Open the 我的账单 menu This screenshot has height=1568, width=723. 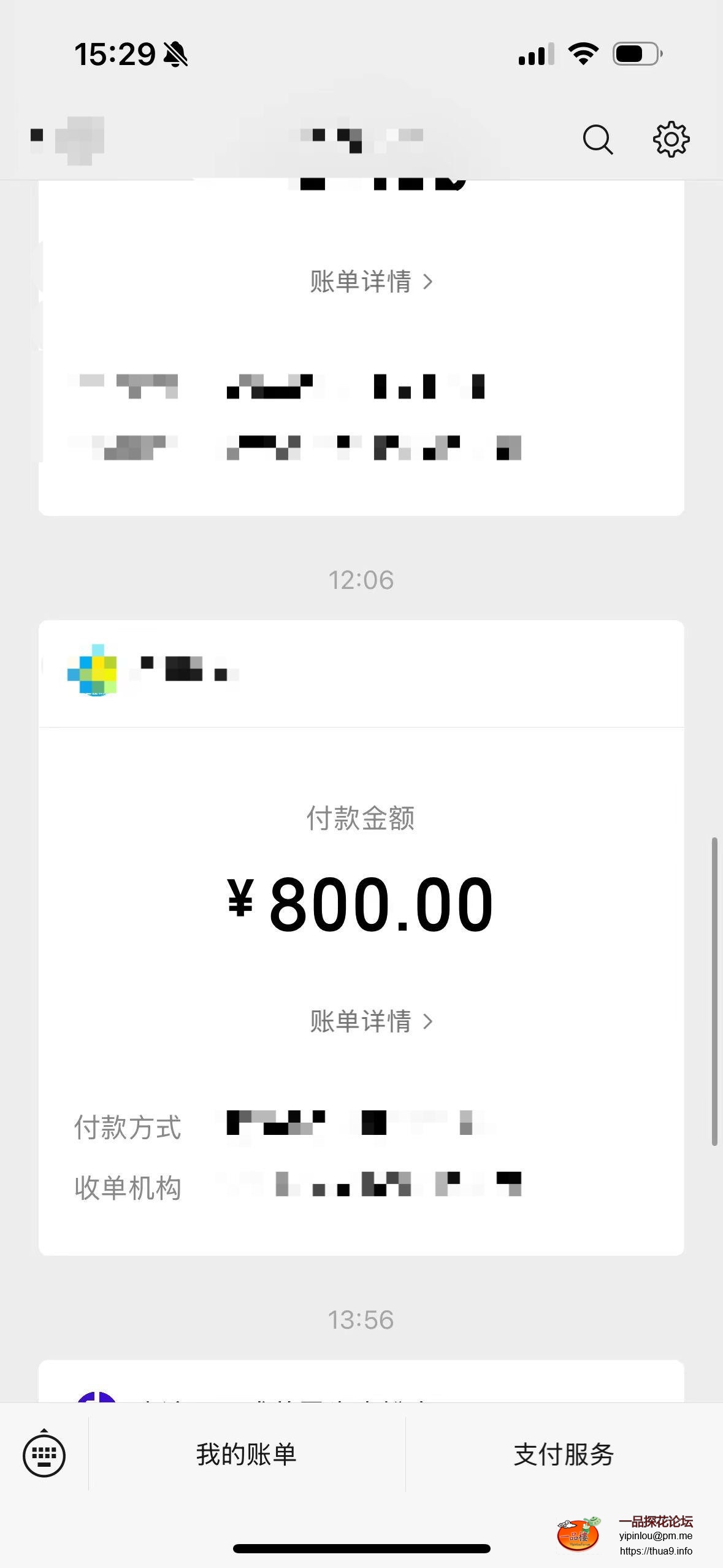(247, 1455)
